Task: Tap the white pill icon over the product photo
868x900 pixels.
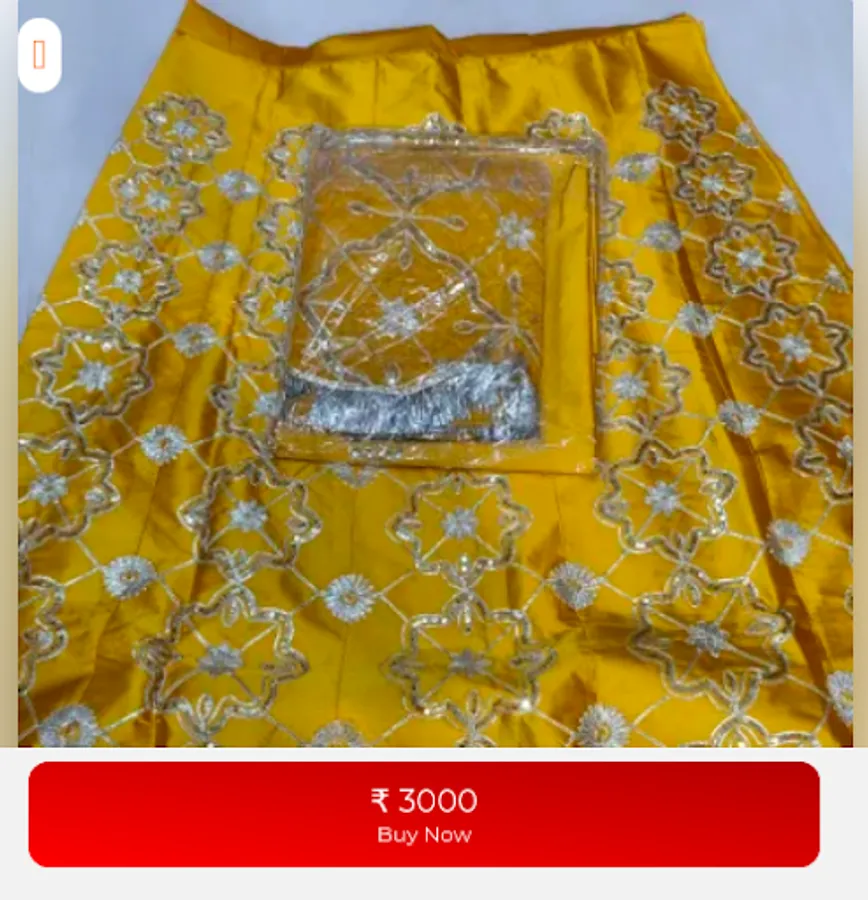Action: (x=39, y=55)
